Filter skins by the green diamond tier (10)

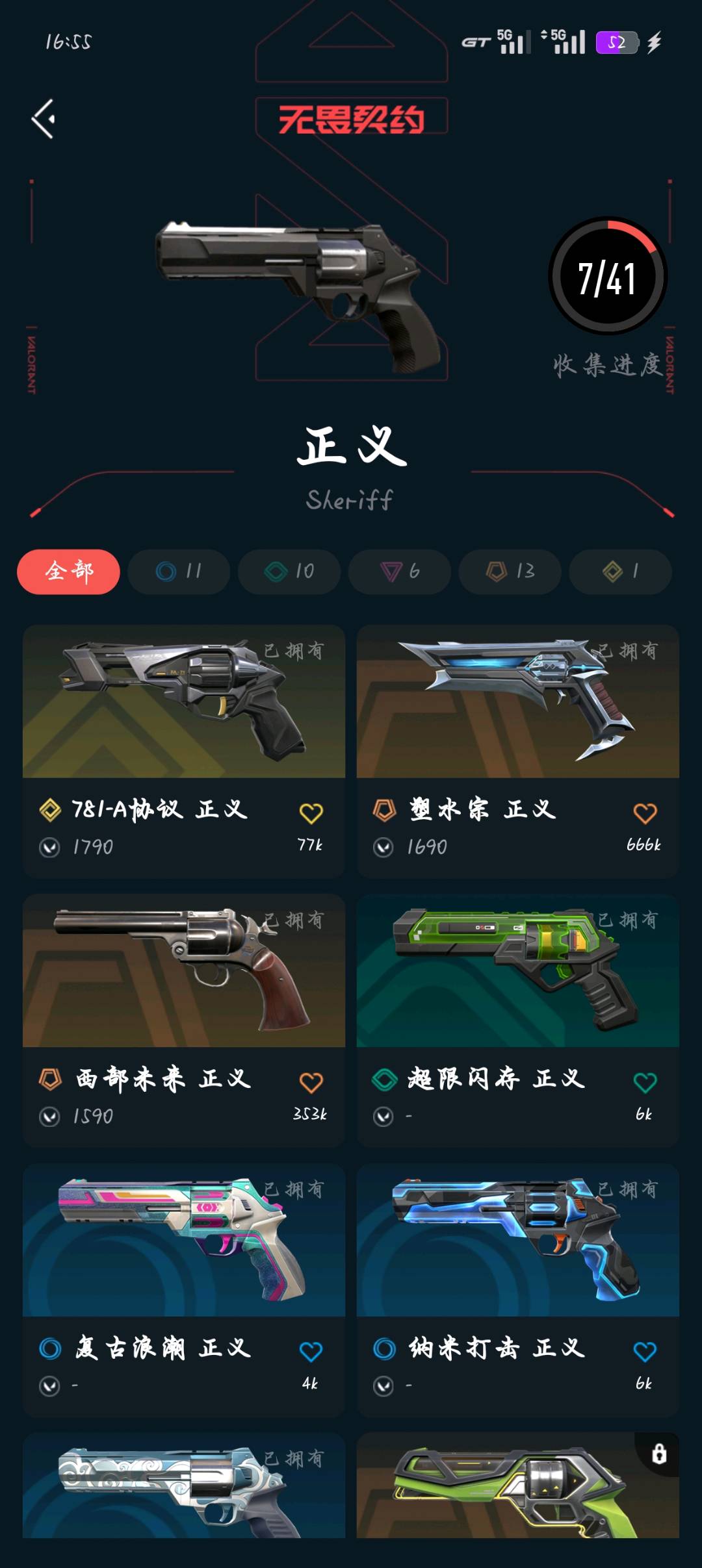[289, 572]
